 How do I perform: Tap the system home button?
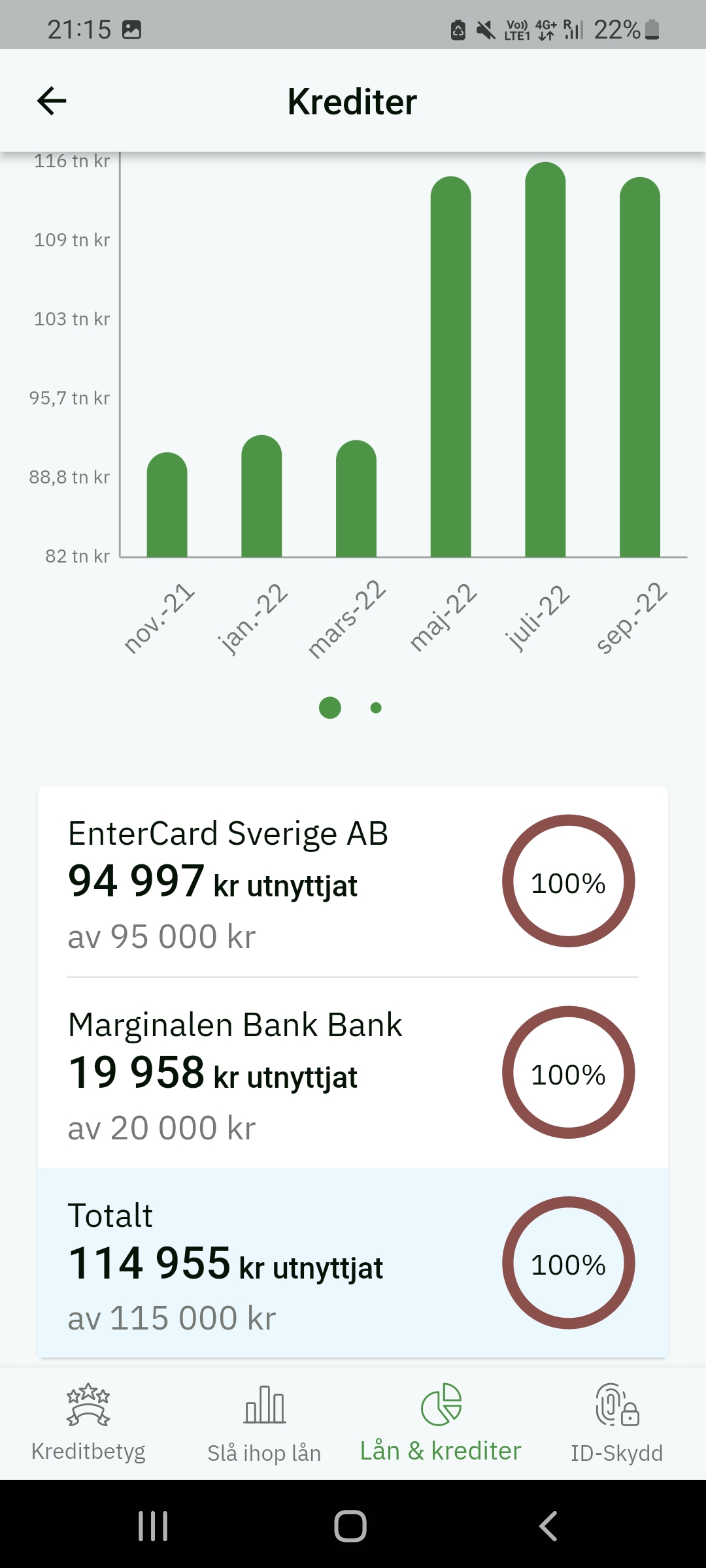click(x=350, y=1526)
